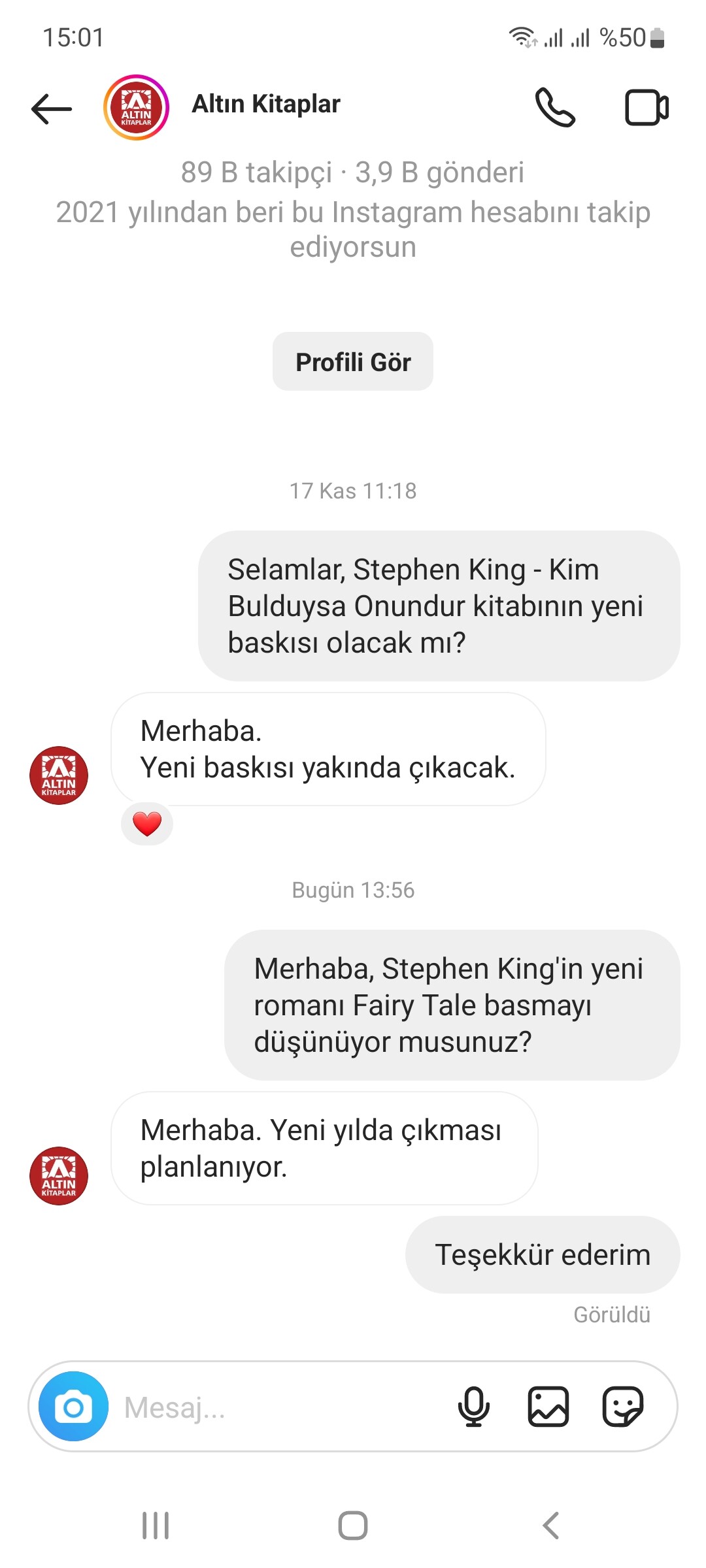Go back from the Altın Kitaplar chat

tap(51, 108)
